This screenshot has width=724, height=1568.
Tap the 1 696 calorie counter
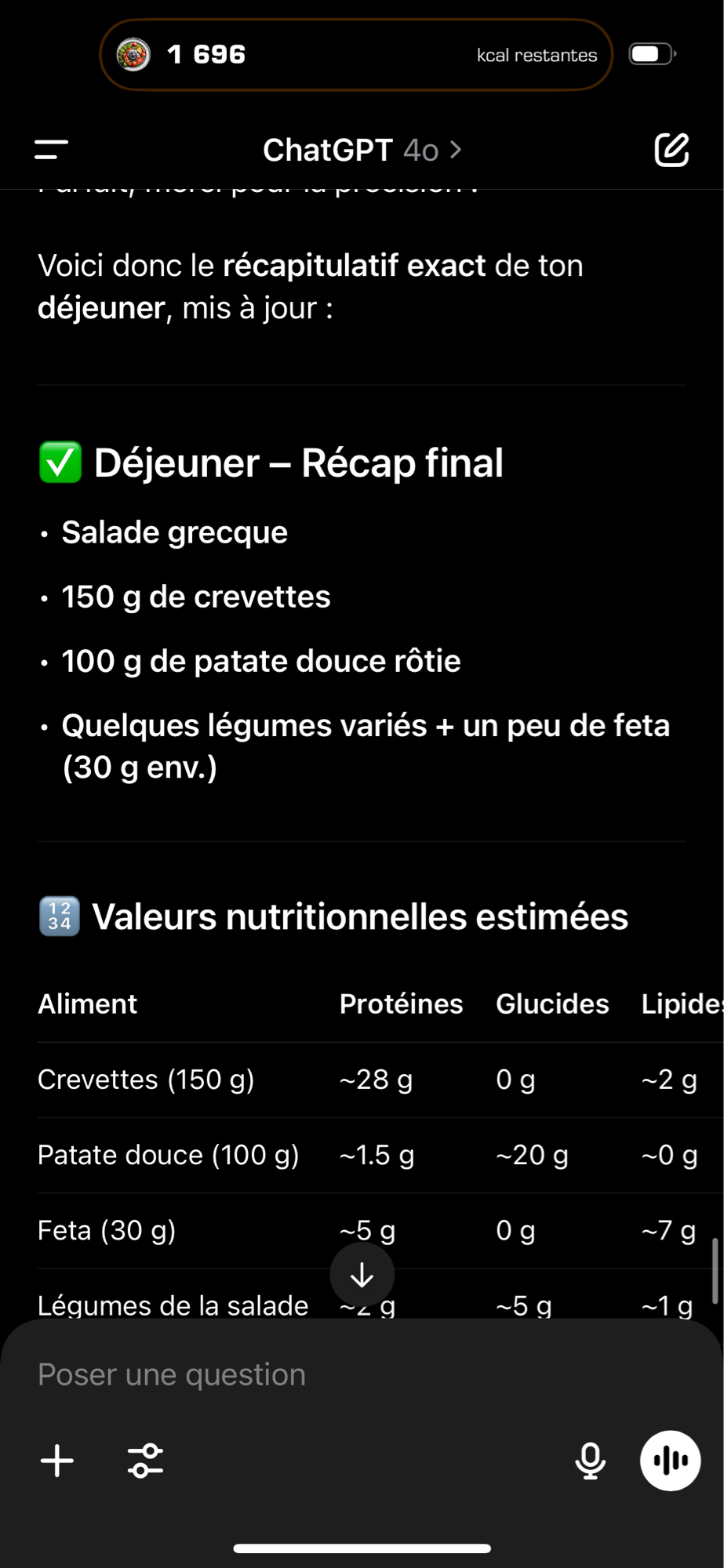point(206,55)
